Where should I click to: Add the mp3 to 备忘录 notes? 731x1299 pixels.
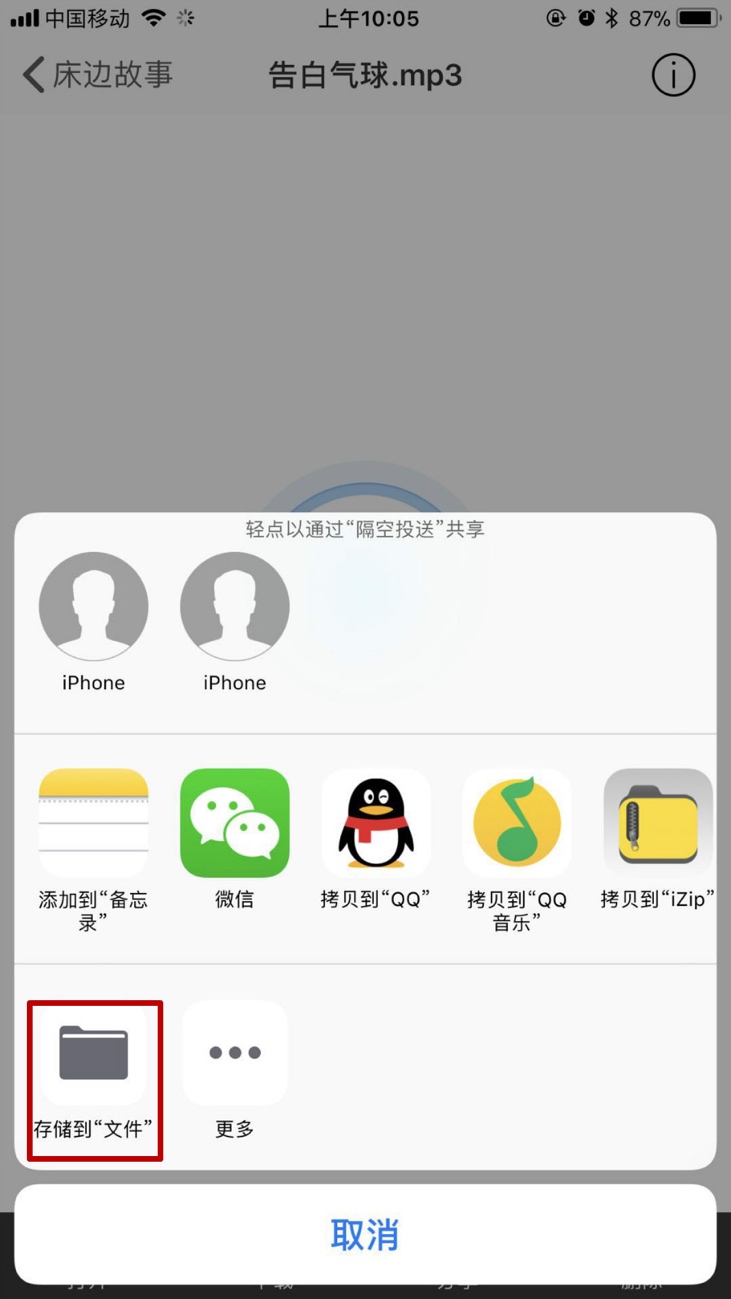coord(93,822)
